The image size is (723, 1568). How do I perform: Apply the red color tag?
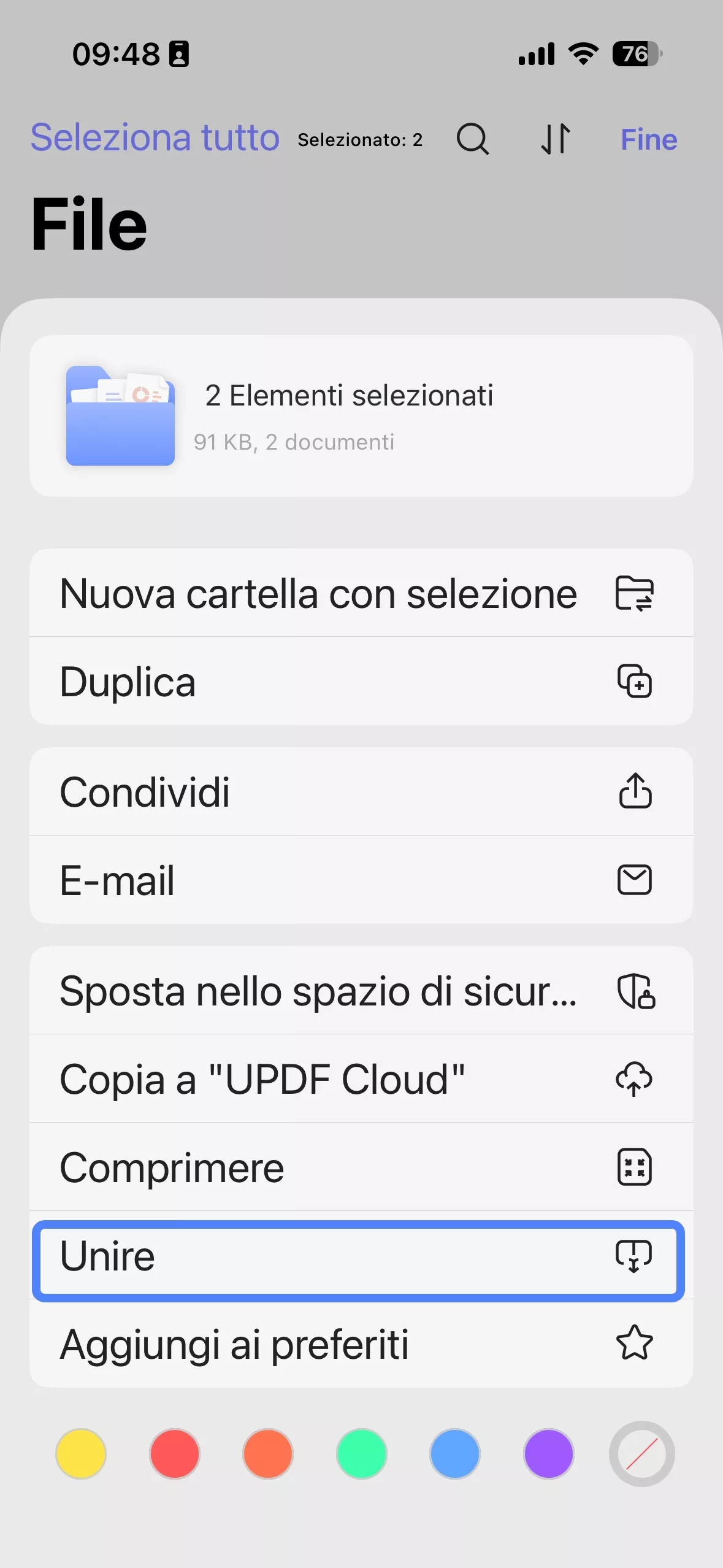[174, 1454]
